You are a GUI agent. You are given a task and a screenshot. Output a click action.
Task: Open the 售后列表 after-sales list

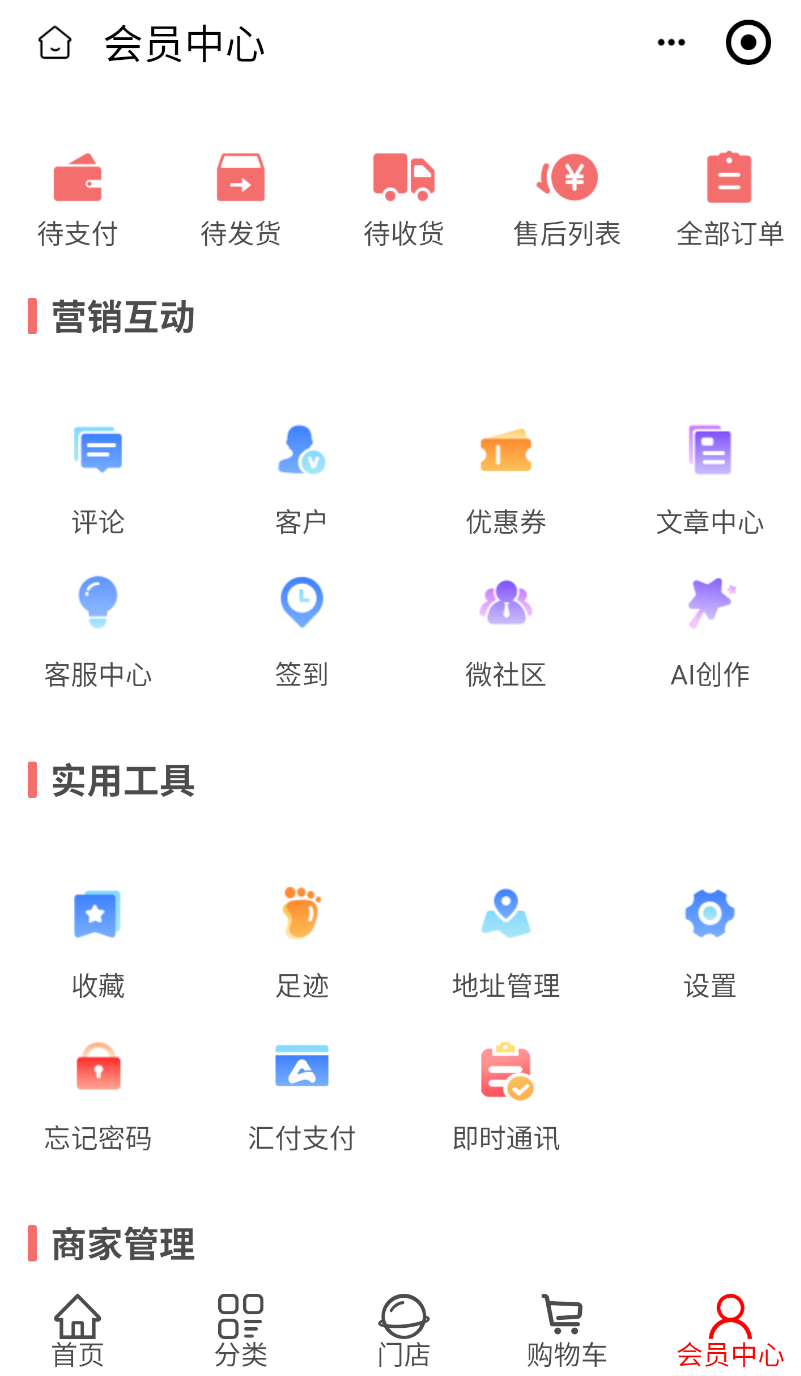point(567,199)
